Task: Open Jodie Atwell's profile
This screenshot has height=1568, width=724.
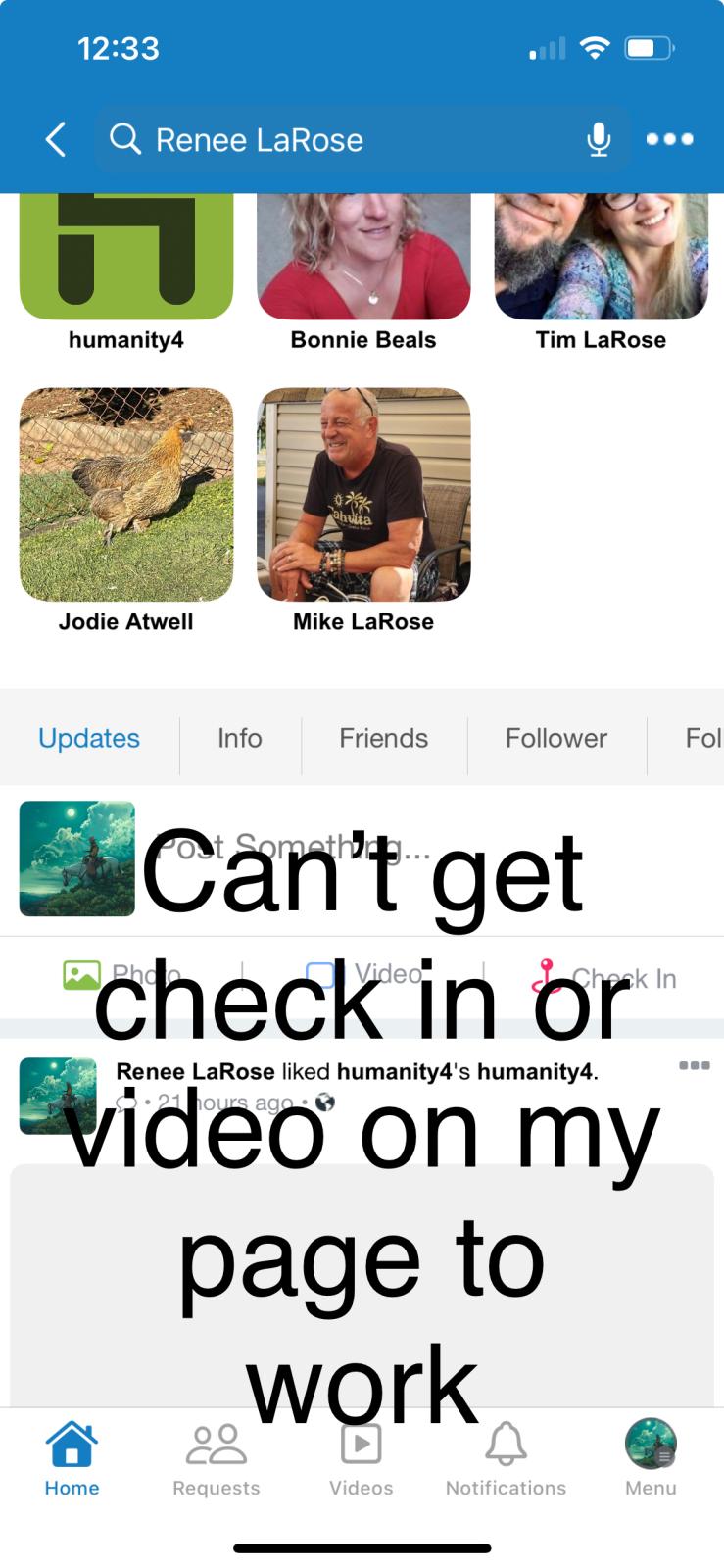Action: [126, 495]
